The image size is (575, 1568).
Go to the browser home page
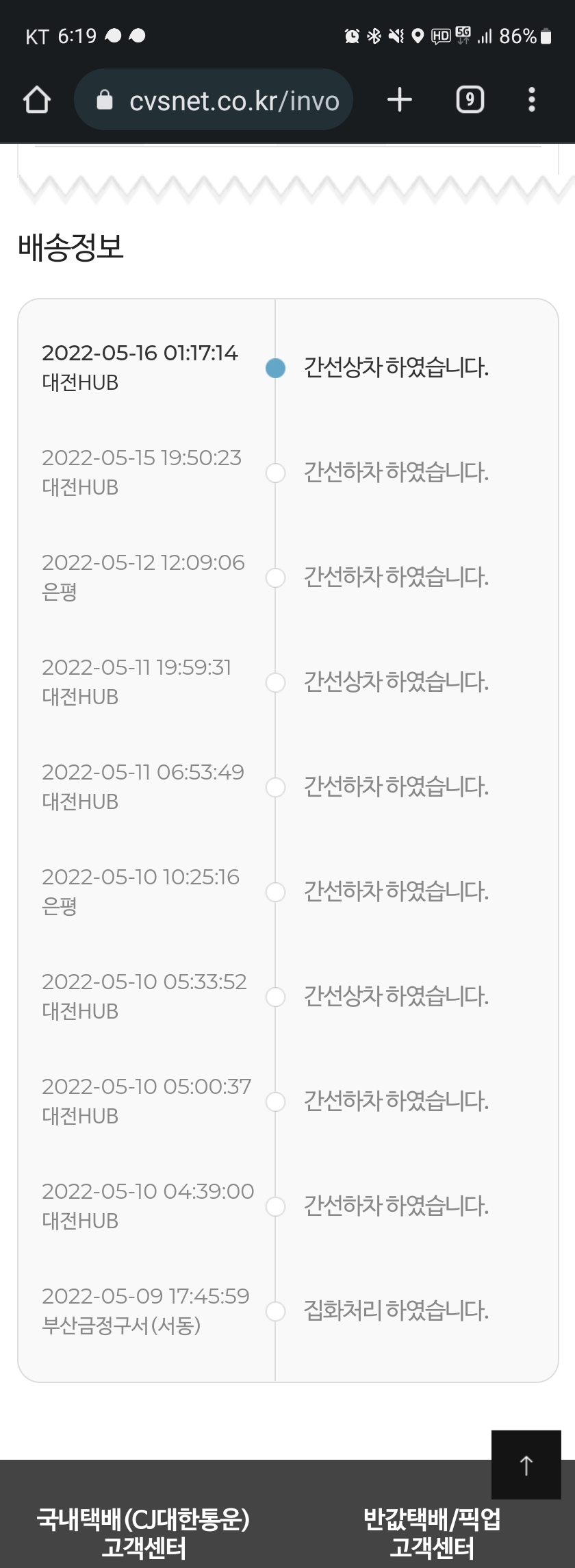point(37,100)
